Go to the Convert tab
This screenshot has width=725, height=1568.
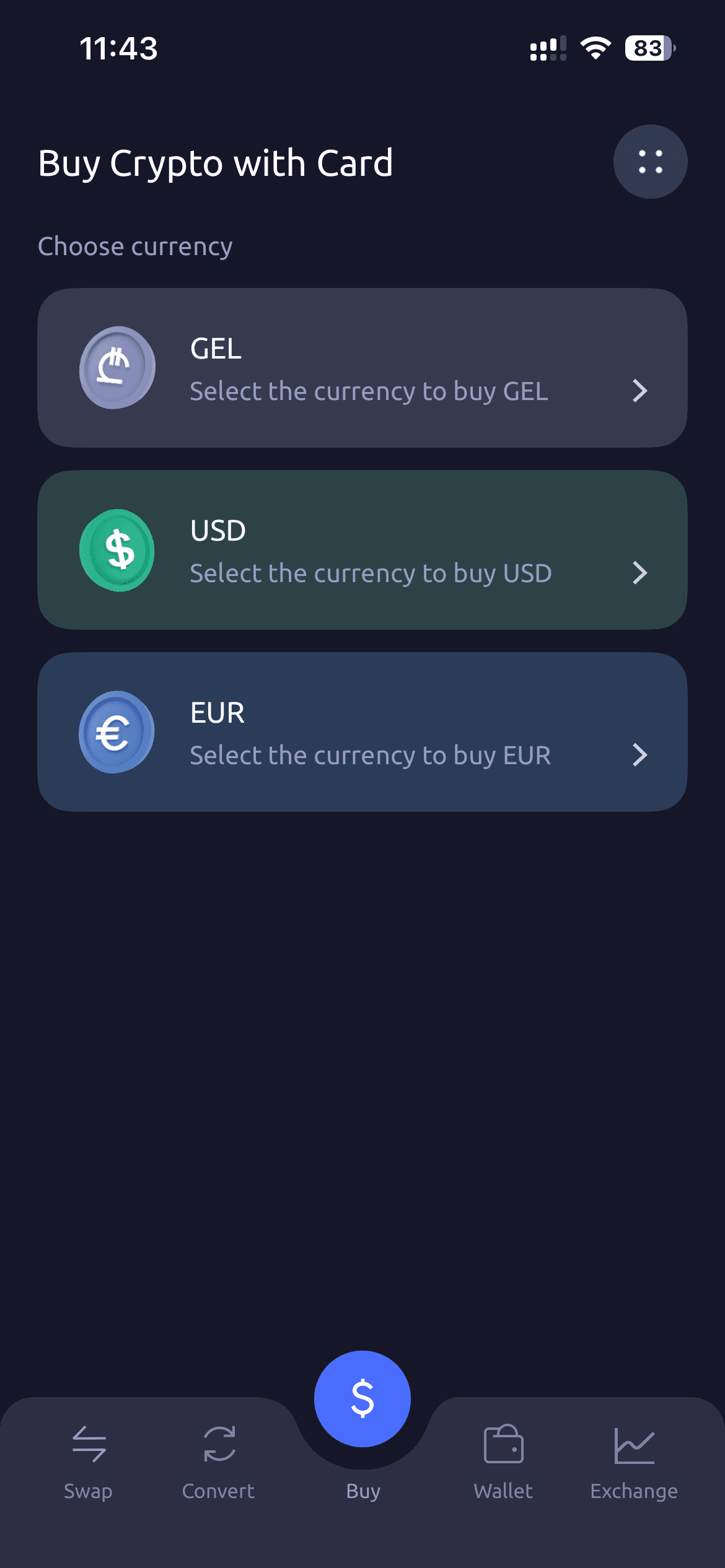tap(218, 1461)
